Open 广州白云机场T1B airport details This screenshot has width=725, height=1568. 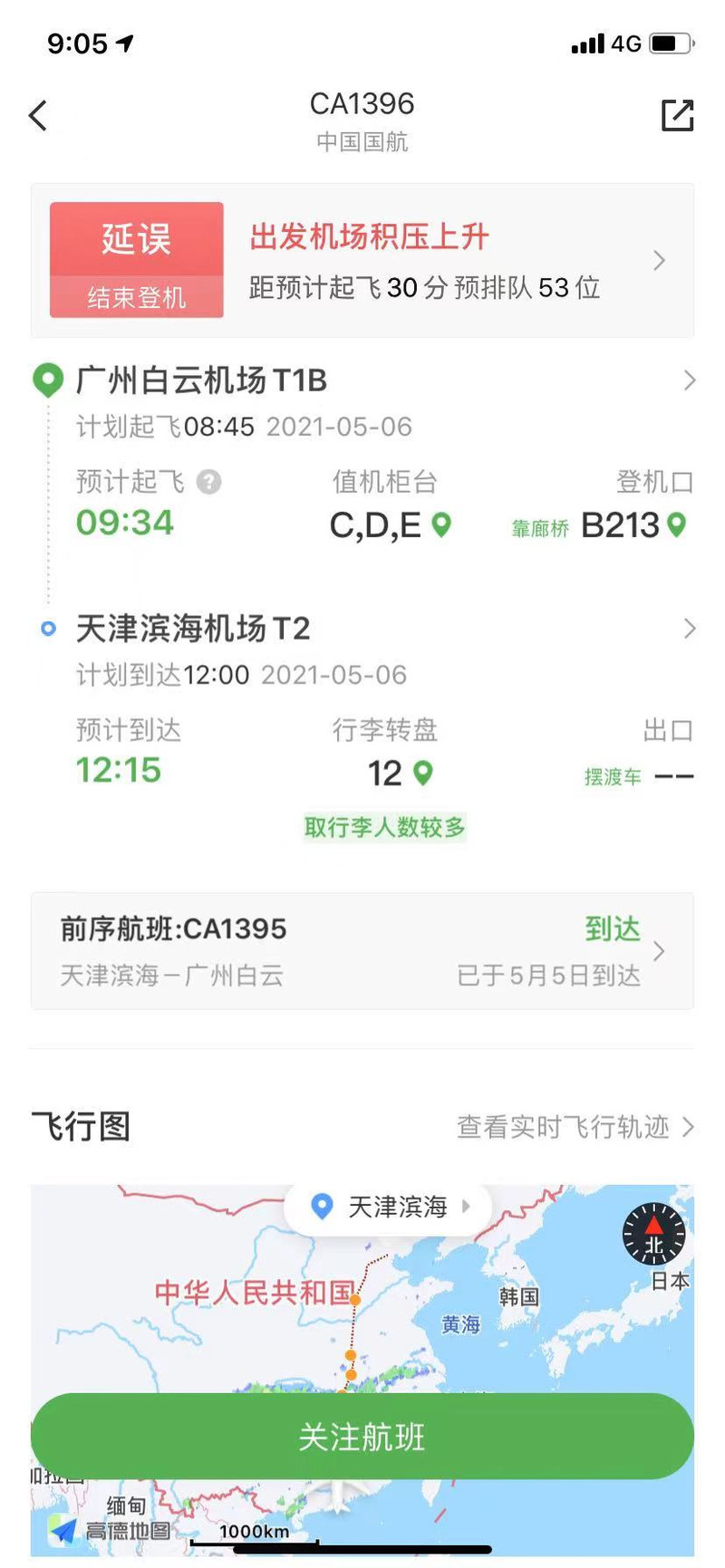[362, 380]
